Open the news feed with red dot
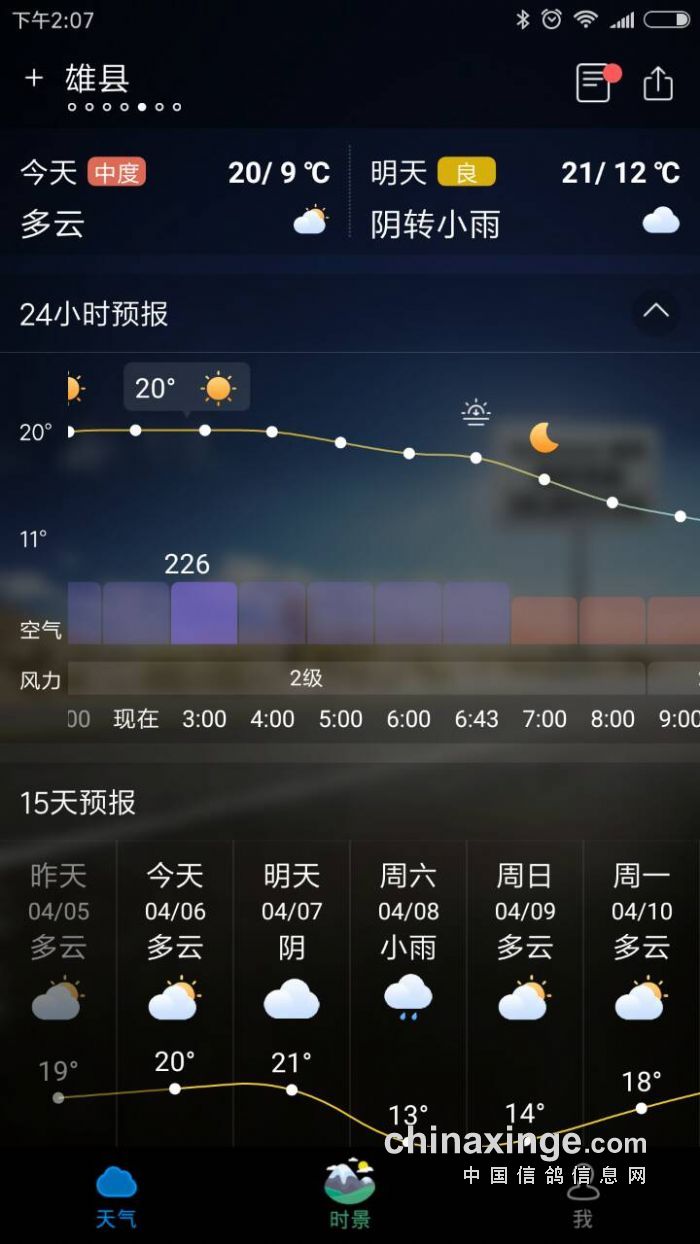The width and height of the screenshot is (700, 1244). (596, 83)
